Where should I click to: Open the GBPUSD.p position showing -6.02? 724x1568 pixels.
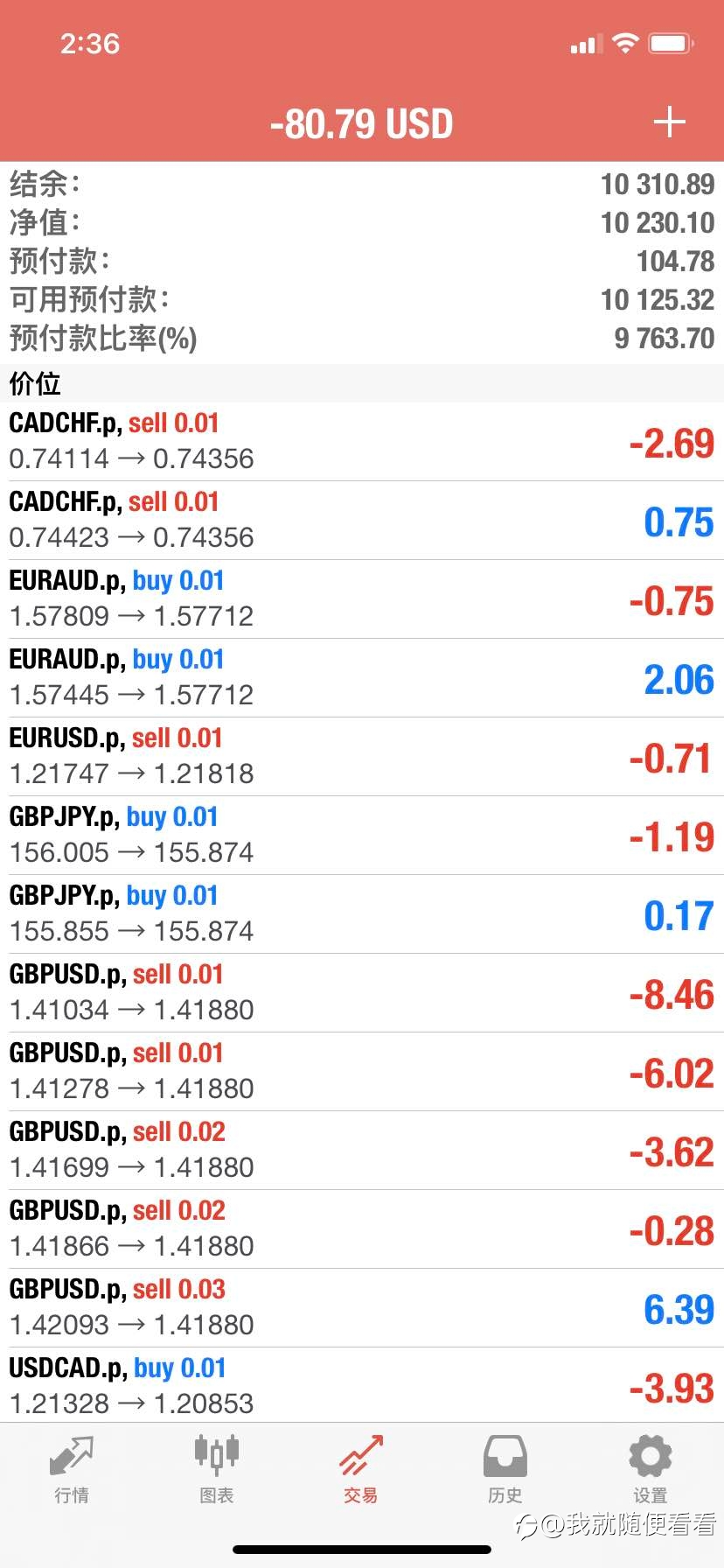362,1072
